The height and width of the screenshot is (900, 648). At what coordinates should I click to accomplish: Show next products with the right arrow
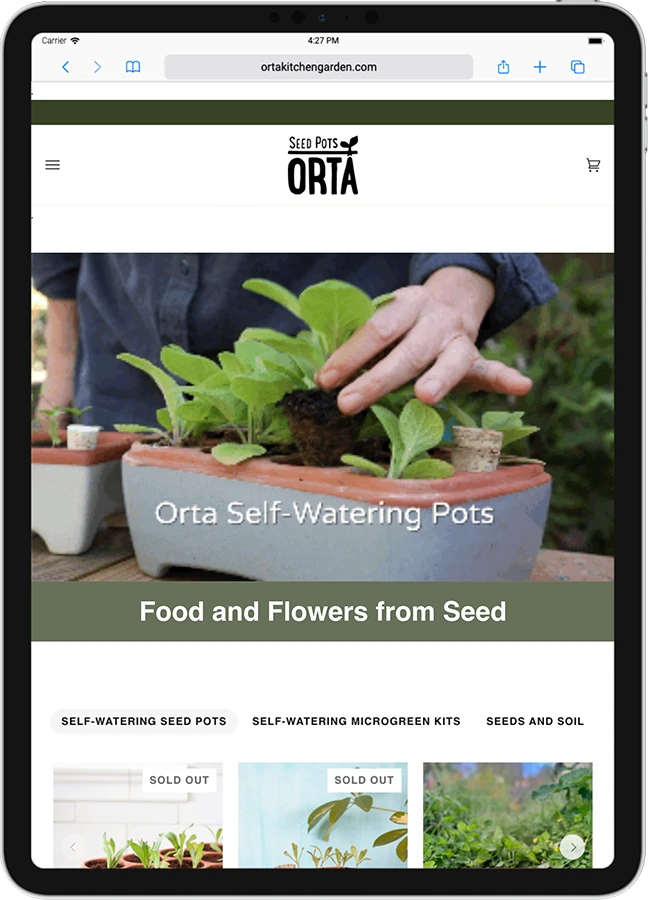572,847
